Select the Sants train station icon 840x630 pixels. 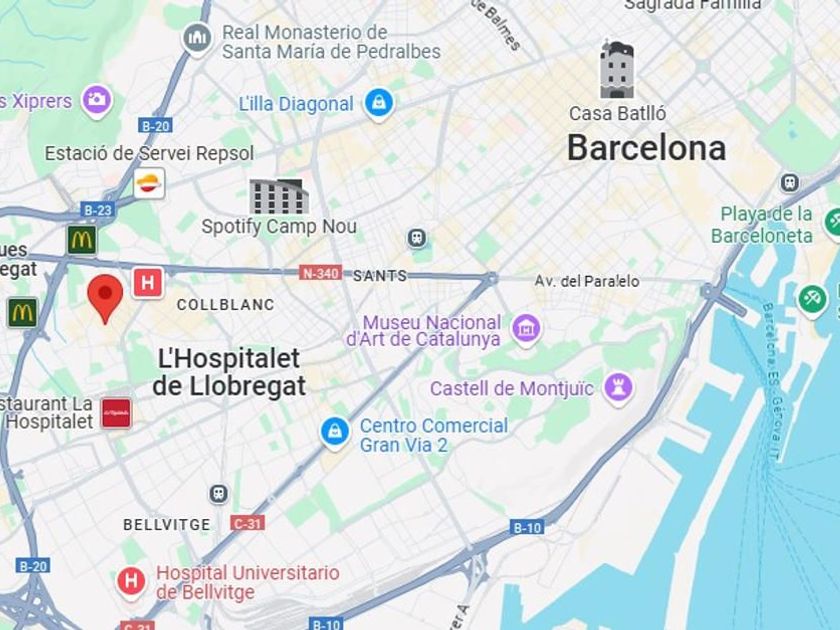pos(417,238)
